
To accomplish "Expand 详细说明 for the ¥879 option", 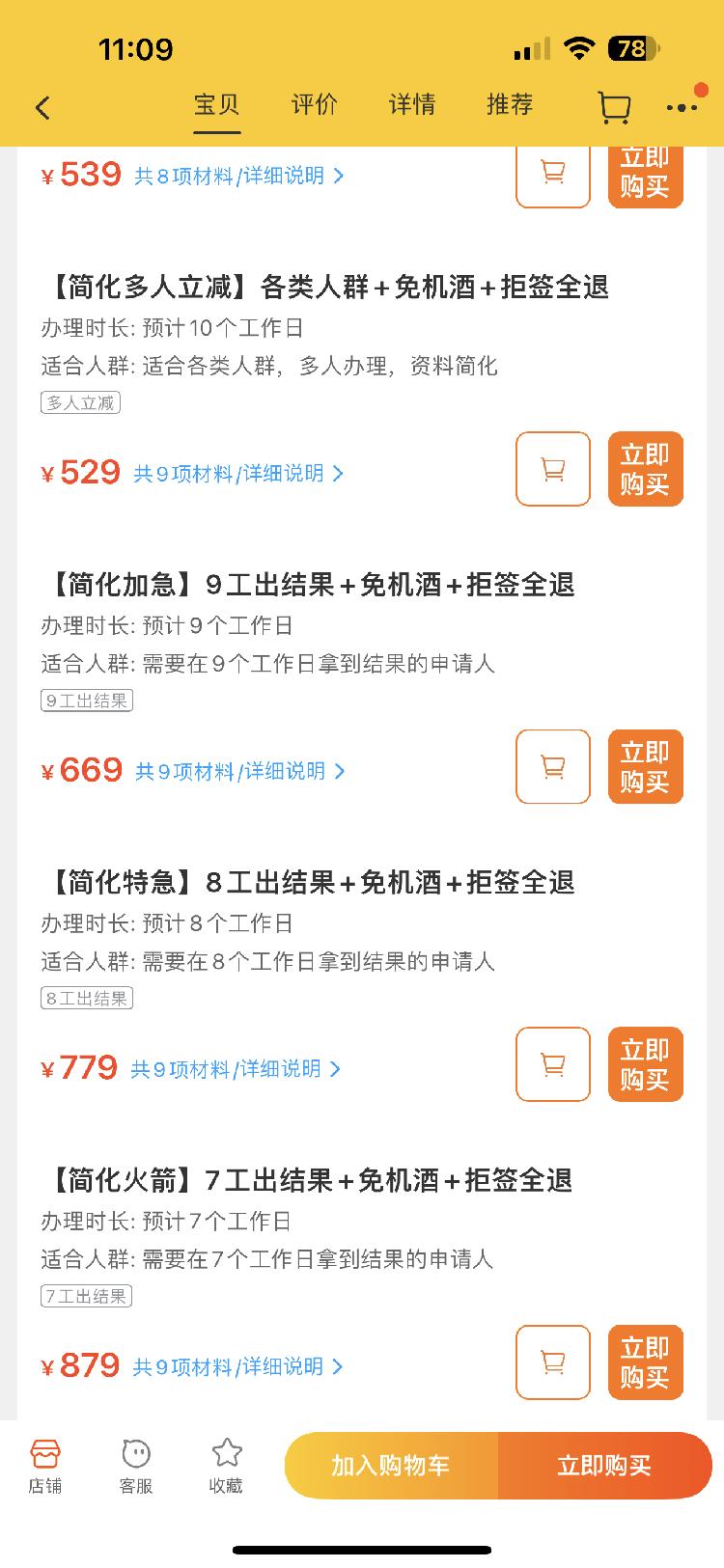I will click(x=280, y=1366).
